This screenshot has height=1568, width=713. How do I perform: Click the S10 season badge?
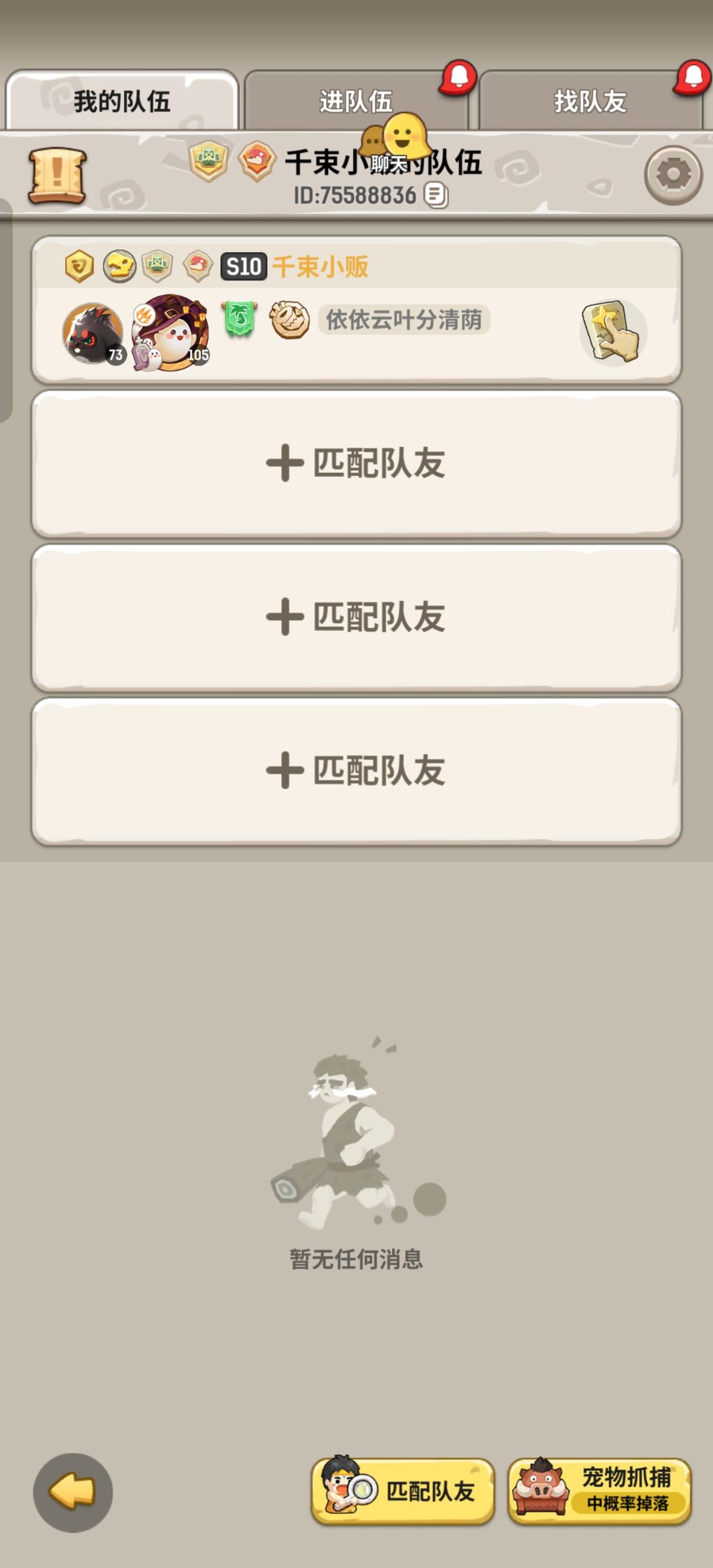pos(243,266)
